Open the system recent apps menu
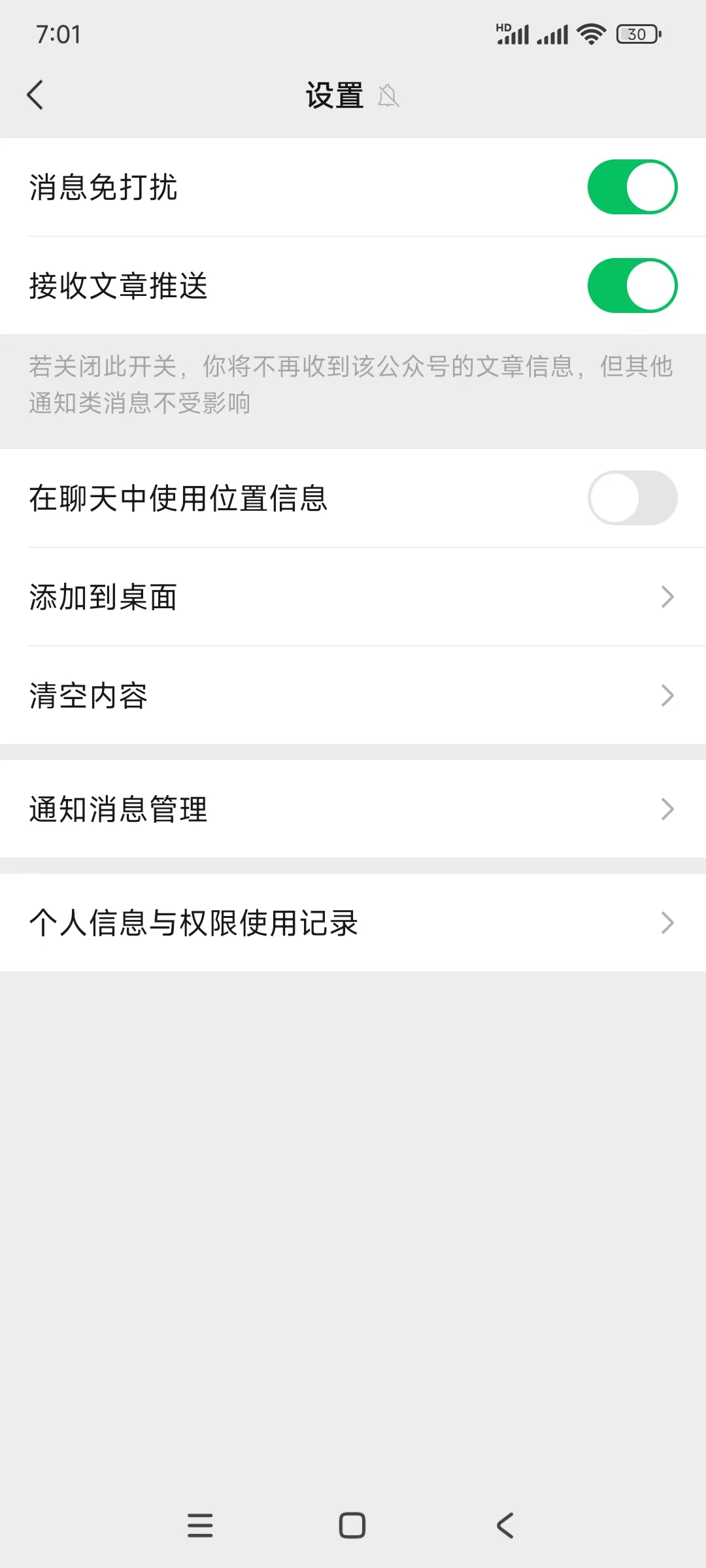The width and height of the screenshot is (706, 1568). pos(200,1526)
